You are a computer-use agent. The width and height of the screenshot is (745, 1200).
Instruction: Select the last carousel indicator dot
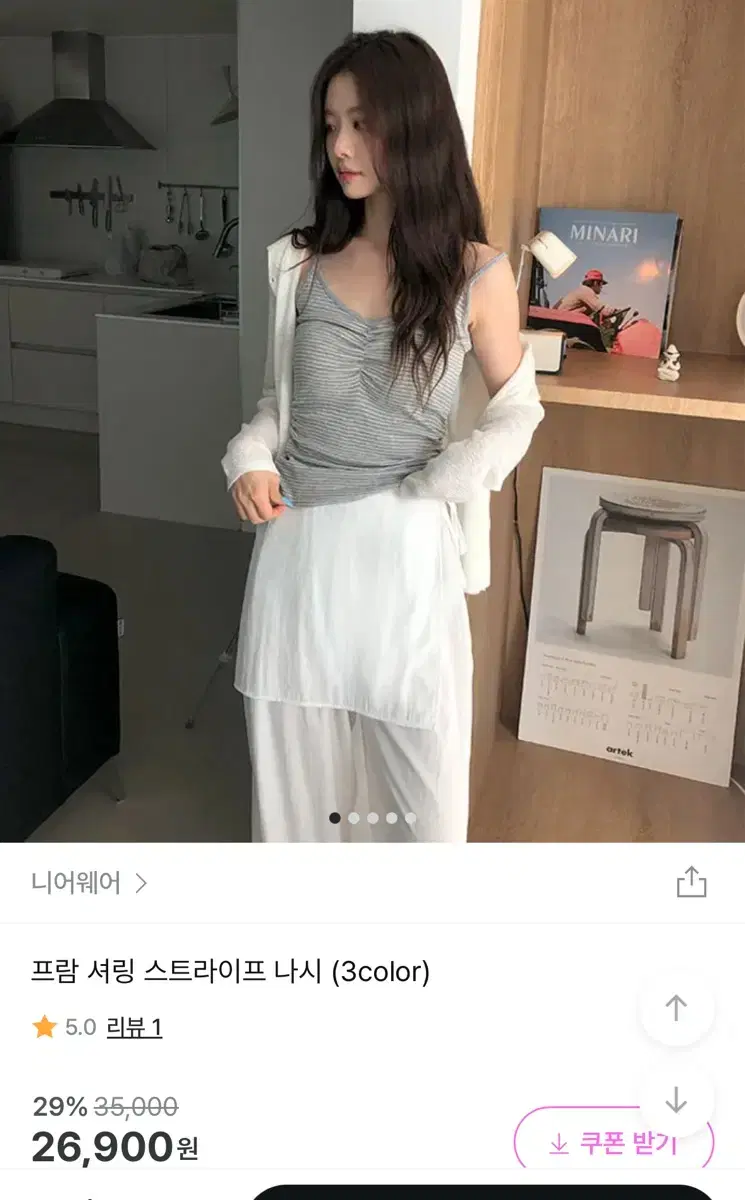point(411,817)
